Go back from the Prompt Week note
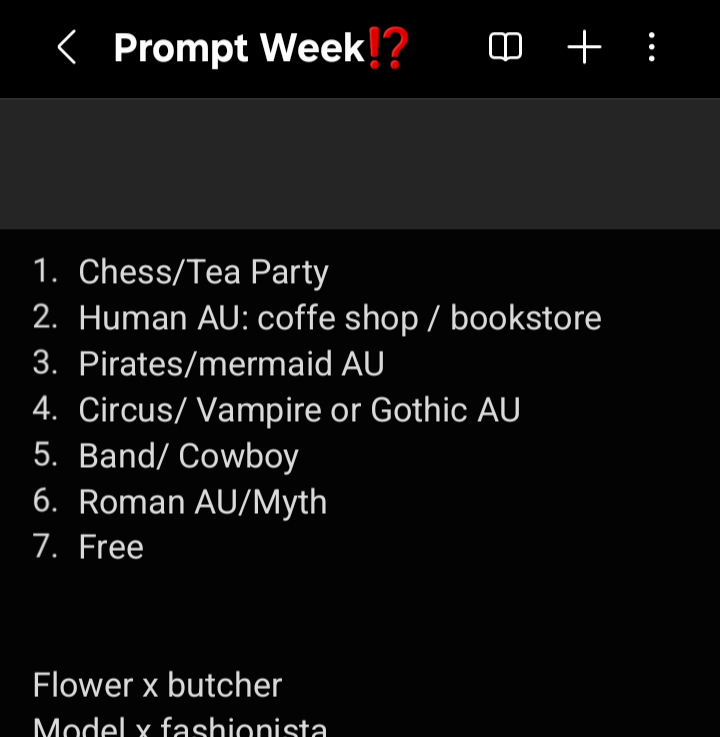Screen dimensions: 720x737 (x=67, y=47)
